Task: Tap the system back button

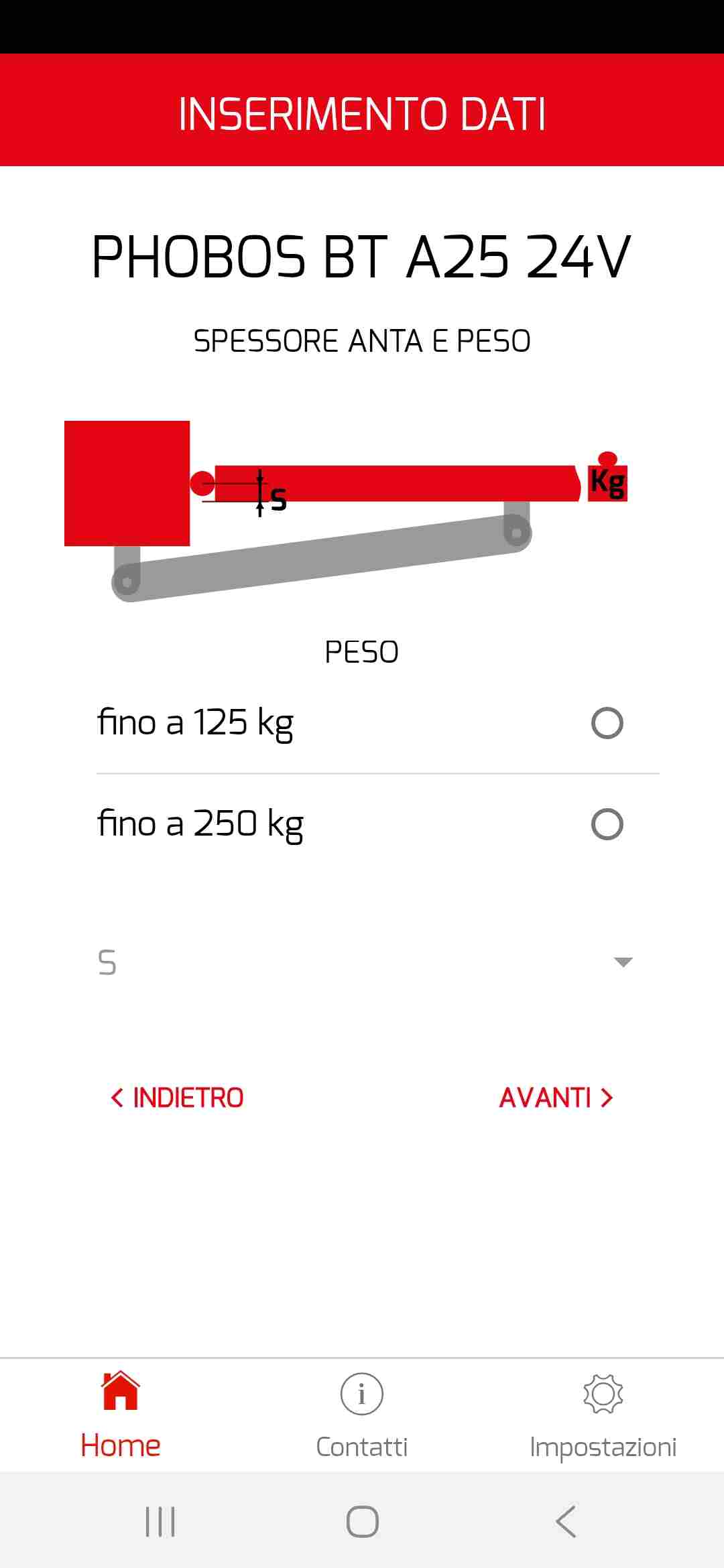Action: coord(565,1521)
